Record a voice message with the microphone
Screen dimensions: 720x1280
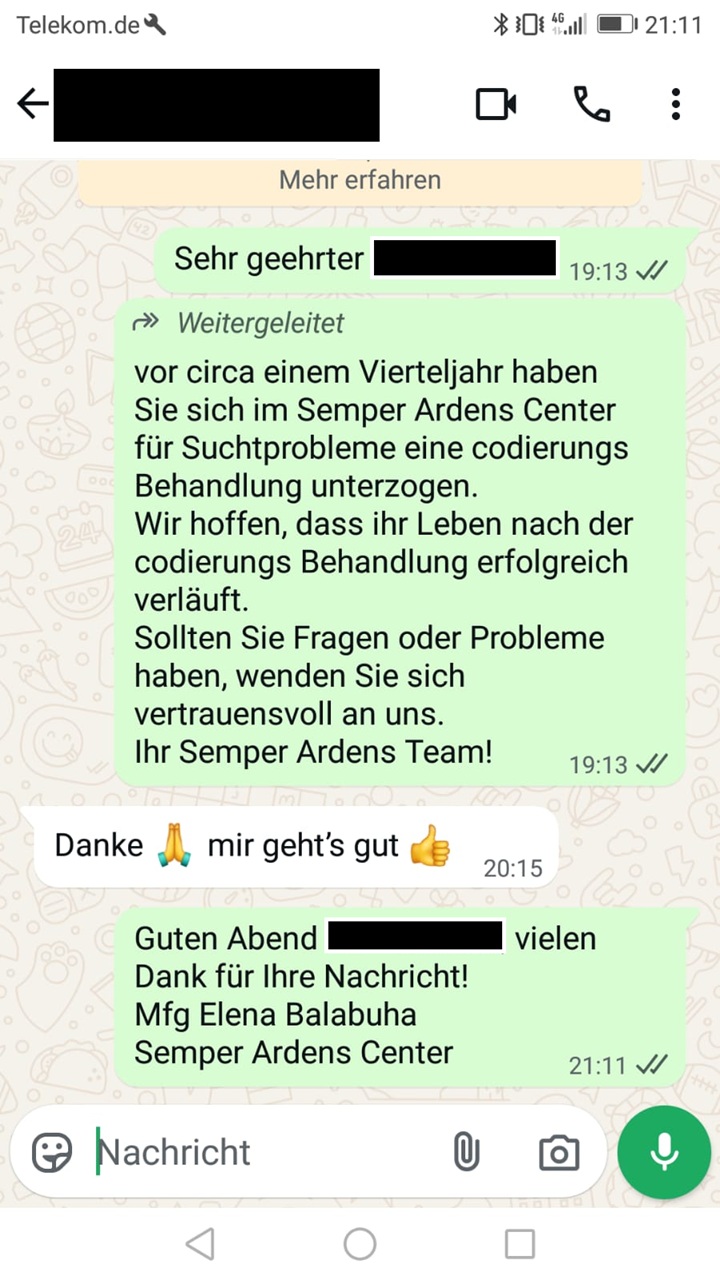point(664,1152)
